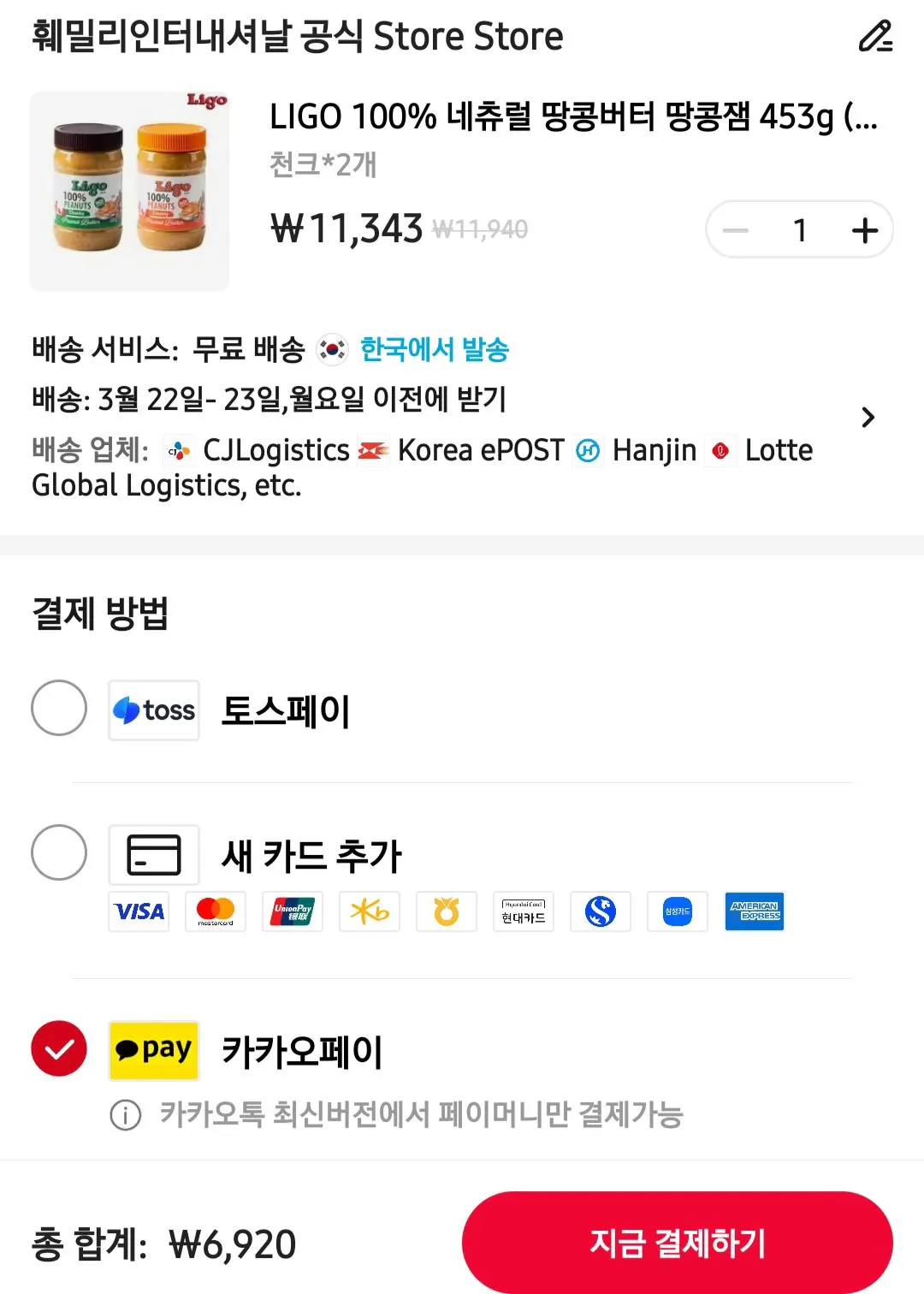924x1294 pixels.
Task: Open the LIGO peanut butter product thumbnail
Action: pyautogui.click(x=129, y=190)
